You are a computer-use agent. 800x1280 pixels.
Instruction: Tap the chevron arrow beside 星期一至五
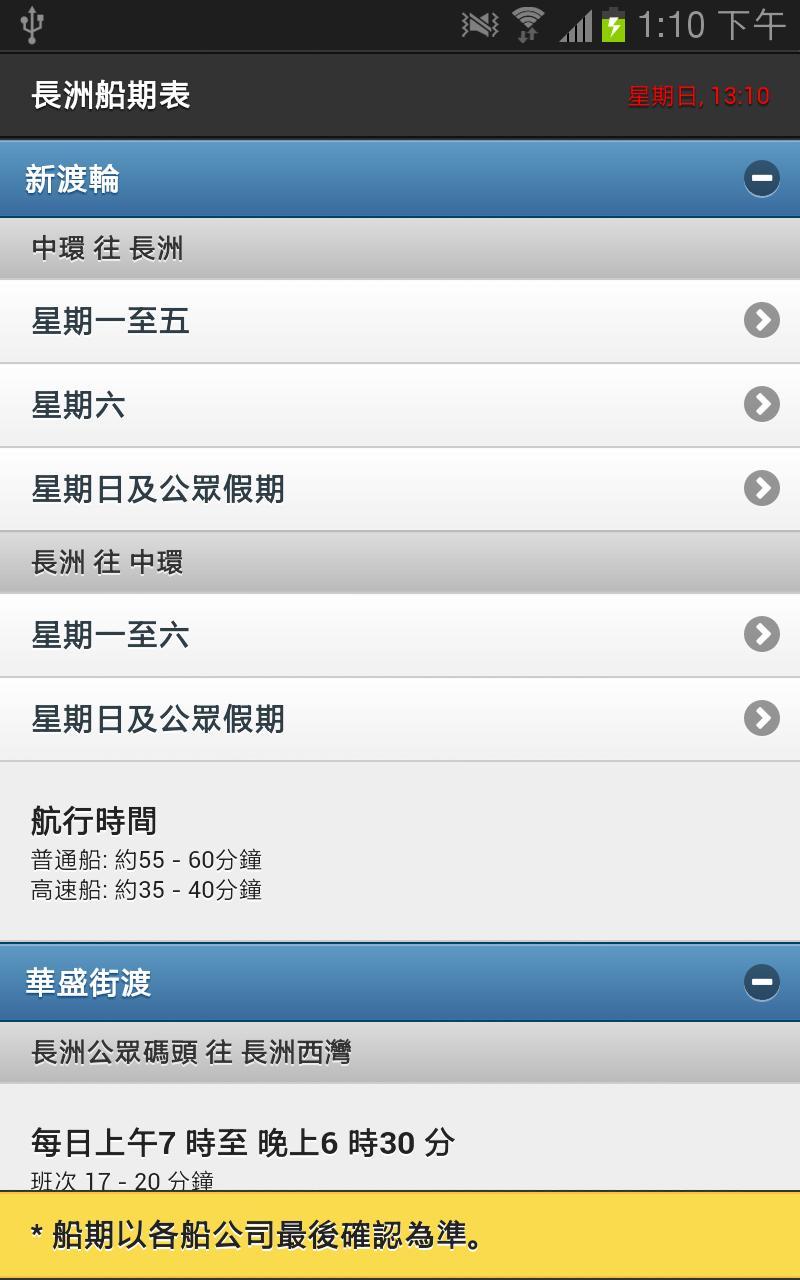click(x=763, y=320)
